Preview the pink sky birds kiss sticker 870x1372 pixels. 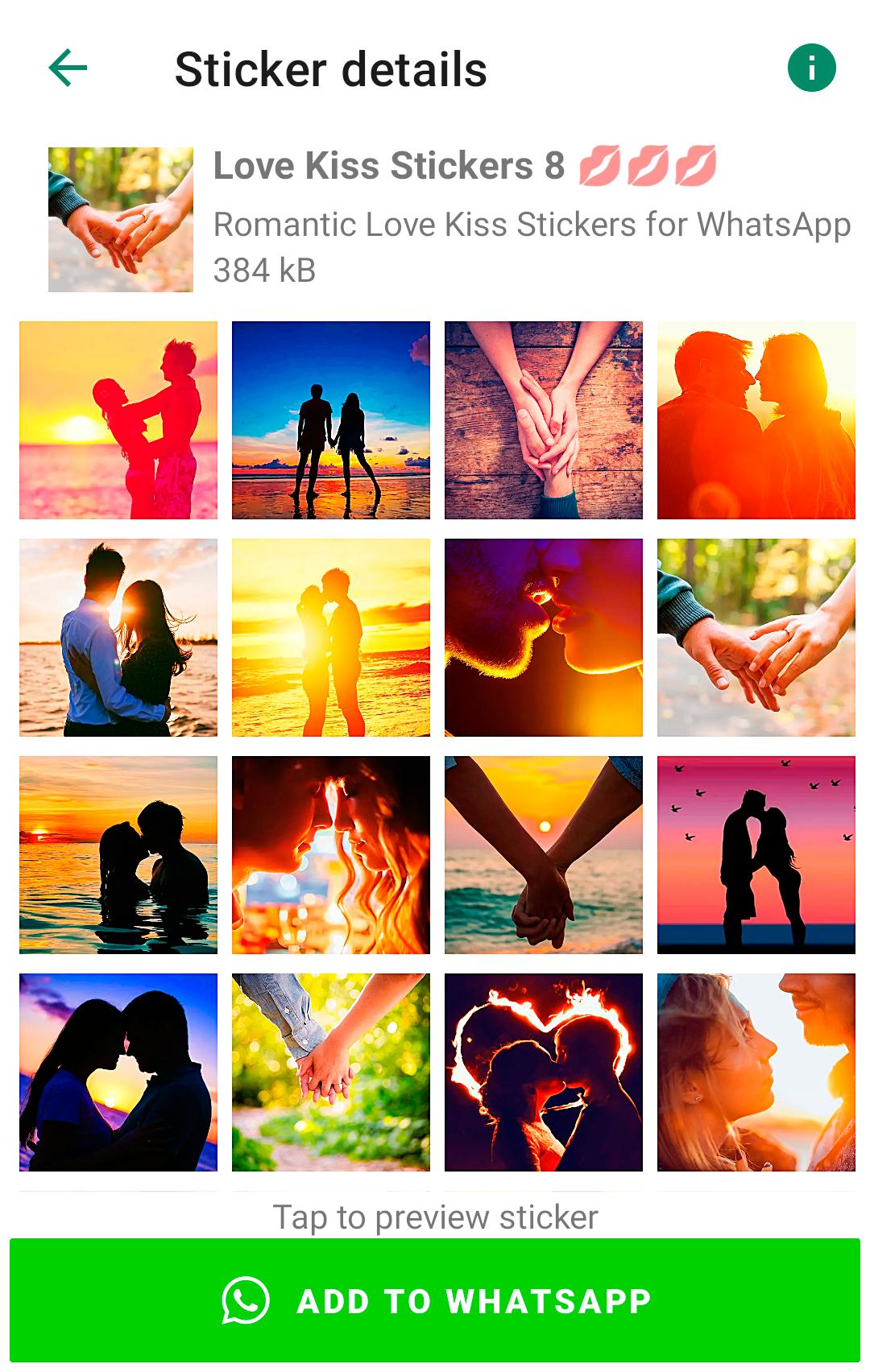[756, 855]
